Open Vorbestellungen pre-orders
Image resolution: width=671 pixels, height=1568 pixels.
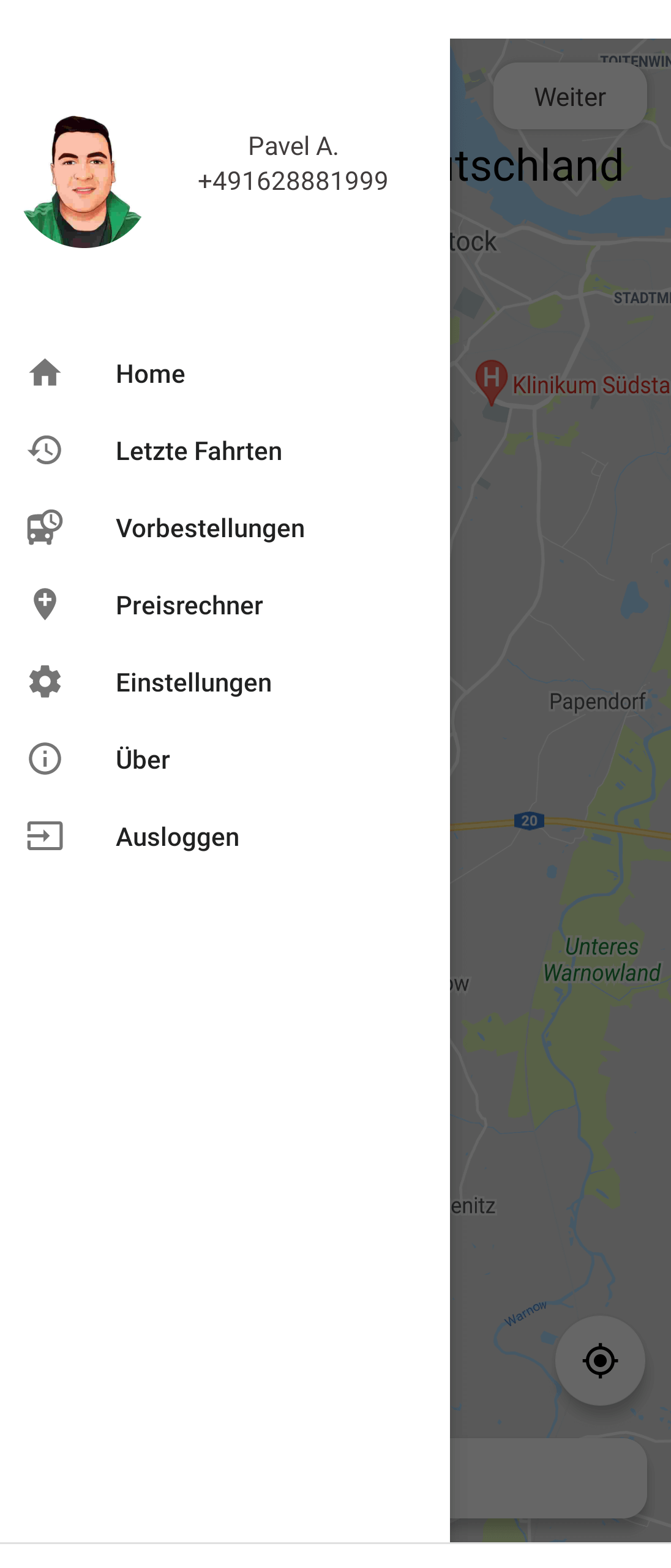coord(209,528)
